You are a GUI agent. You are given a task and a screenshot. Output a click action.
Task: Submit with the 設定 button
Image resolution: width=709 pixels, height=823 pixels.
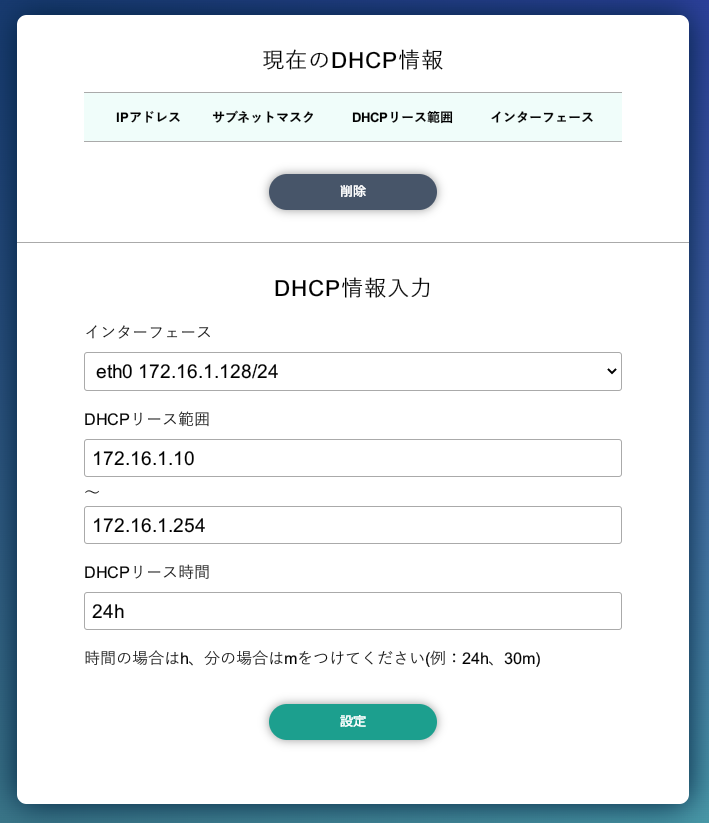click(352, 722)
